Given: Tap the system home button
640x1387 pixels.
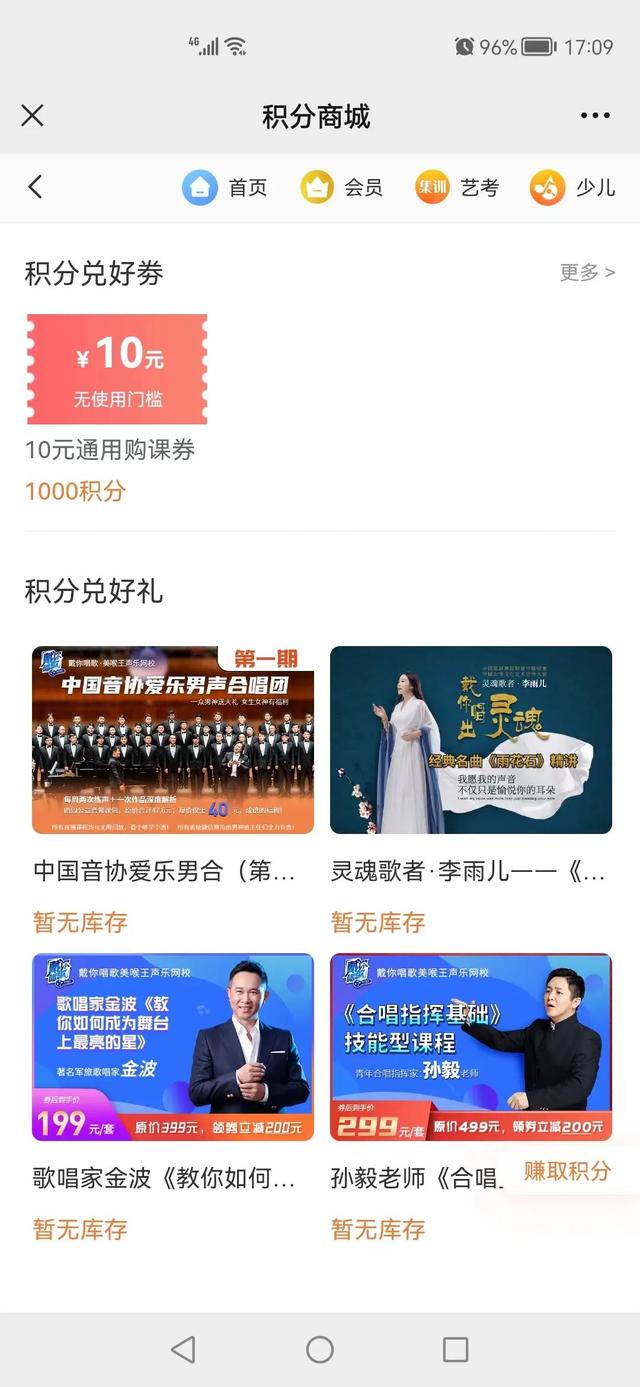Looking at the screenshot, I should (320, 1350).
